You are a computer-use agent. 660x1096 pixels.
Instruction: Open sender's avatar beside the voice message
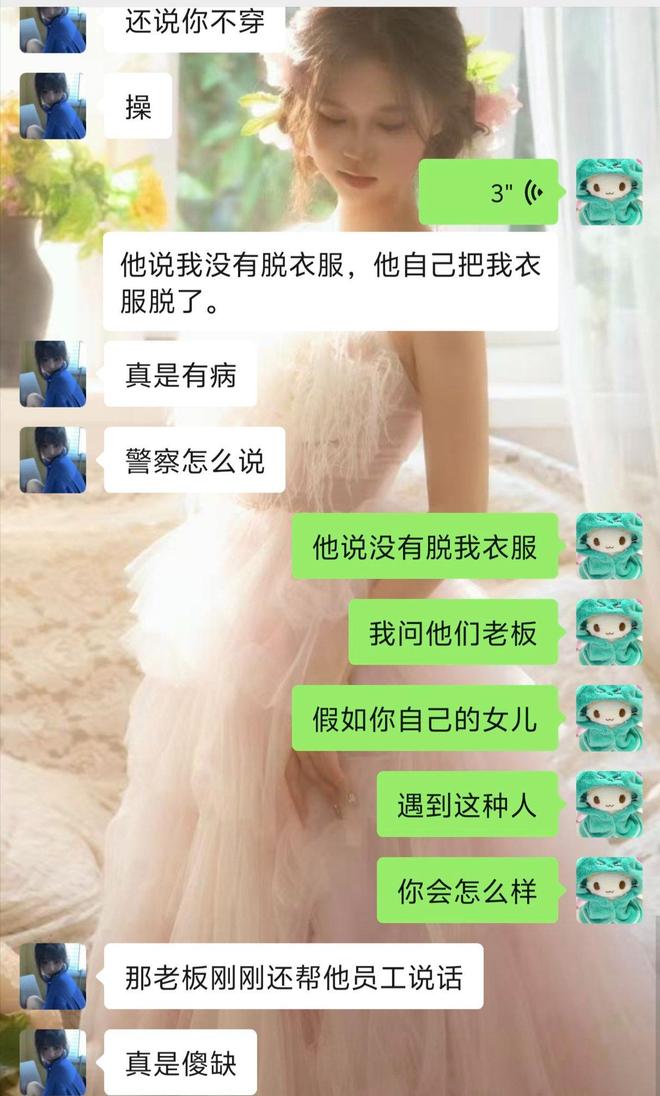(609, 192)
